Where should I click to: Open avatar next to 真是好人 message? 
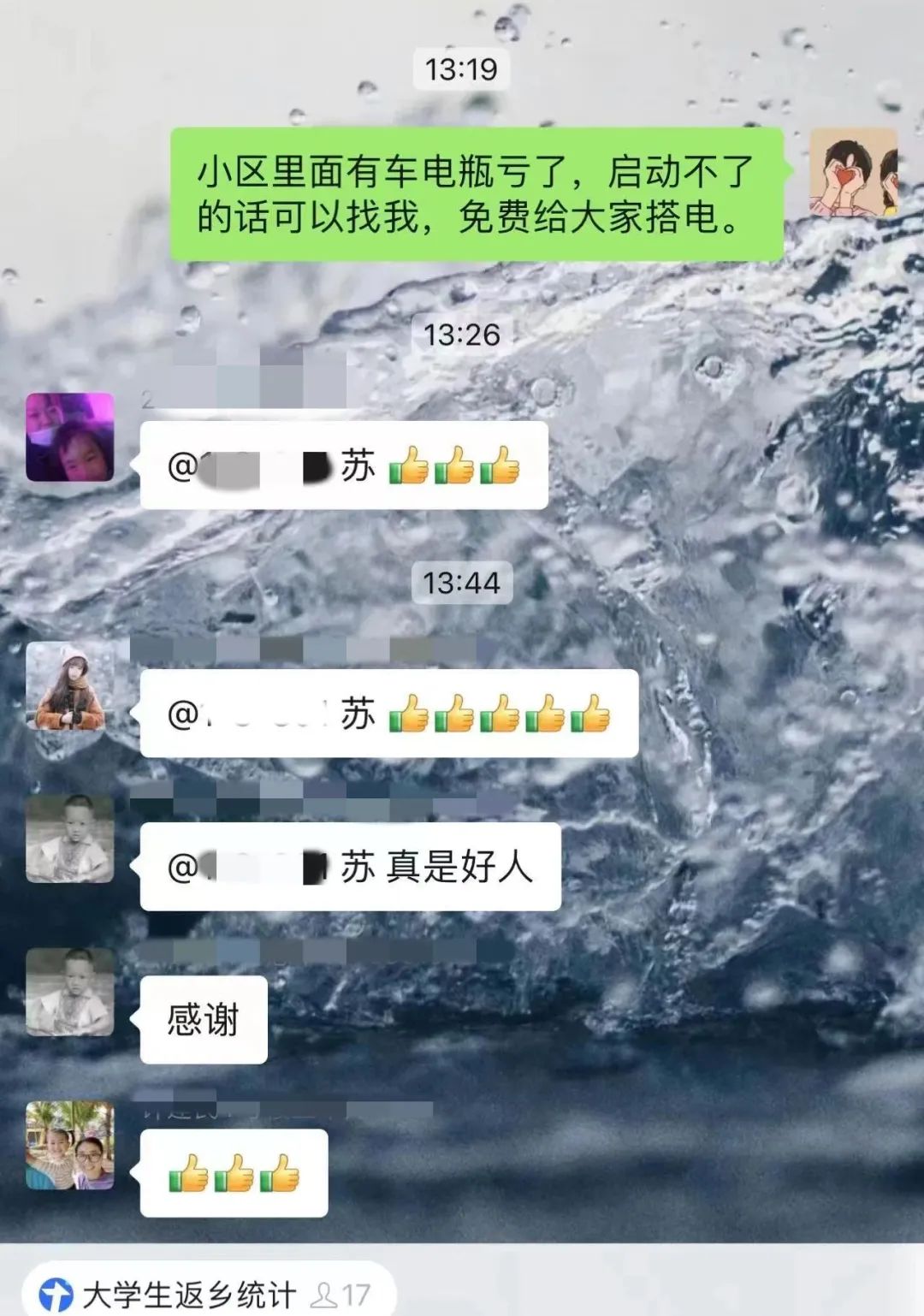pyautogui.click(x=69, y=839)
